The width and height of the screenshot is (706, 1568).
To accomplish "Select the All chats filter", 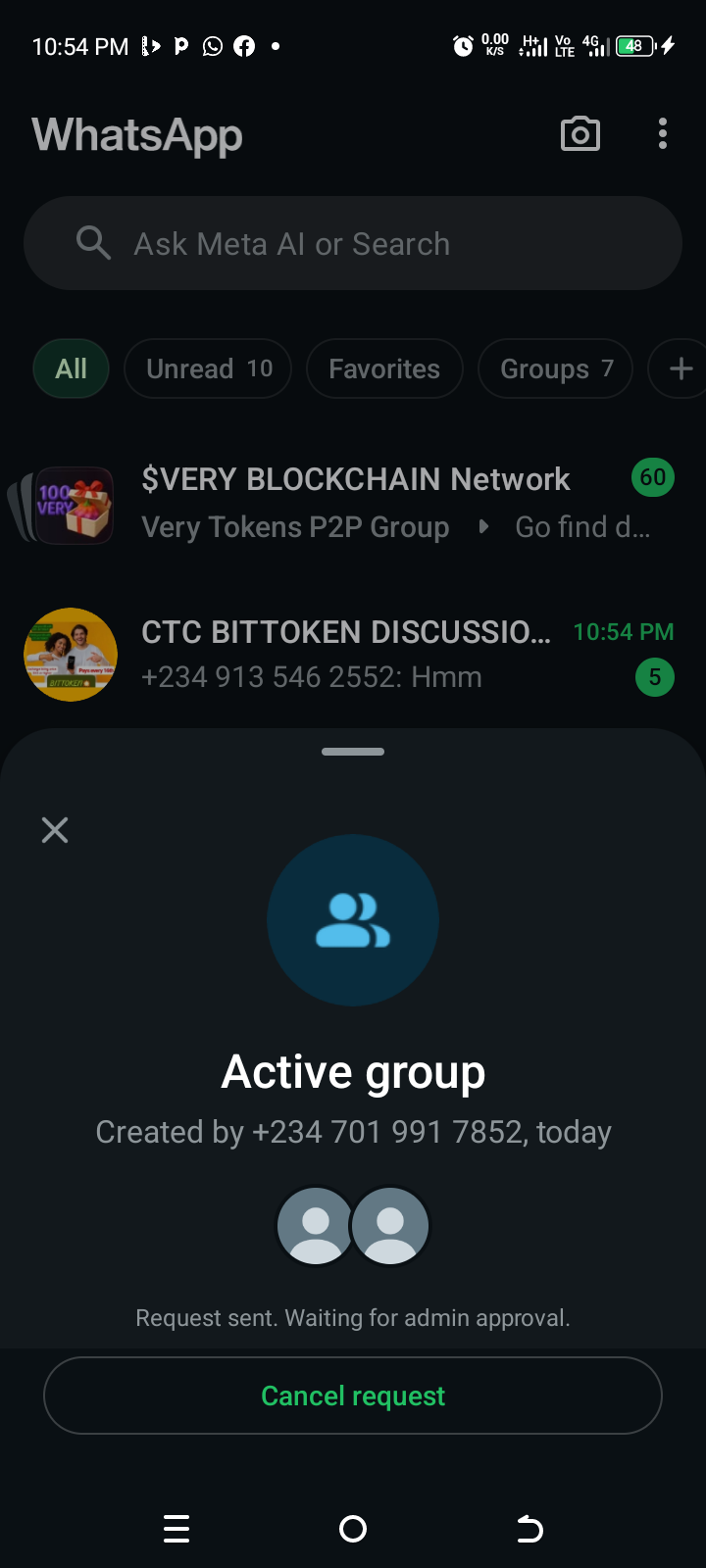I will tap(71, 368).
